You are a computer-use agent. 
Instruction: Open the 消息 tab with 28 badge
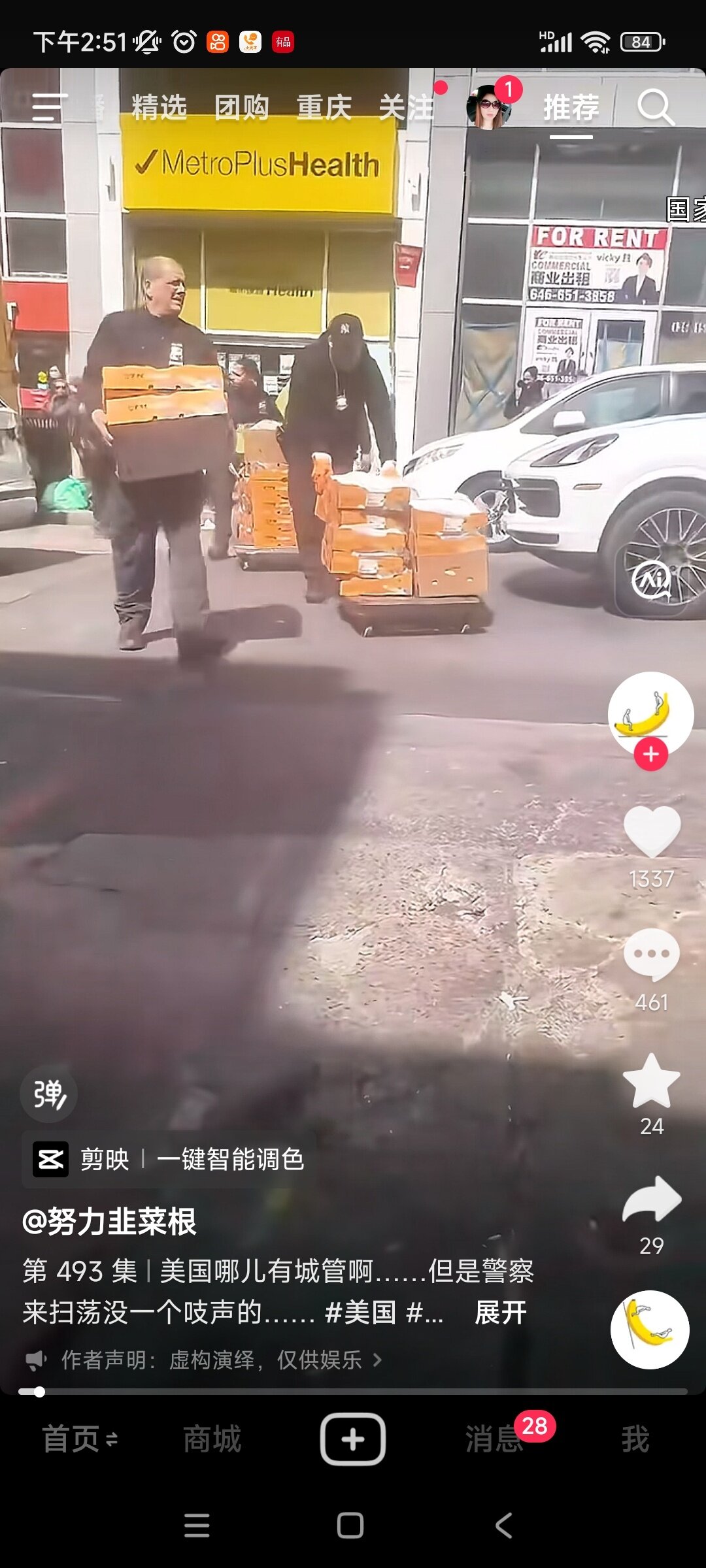point(495,1439)
